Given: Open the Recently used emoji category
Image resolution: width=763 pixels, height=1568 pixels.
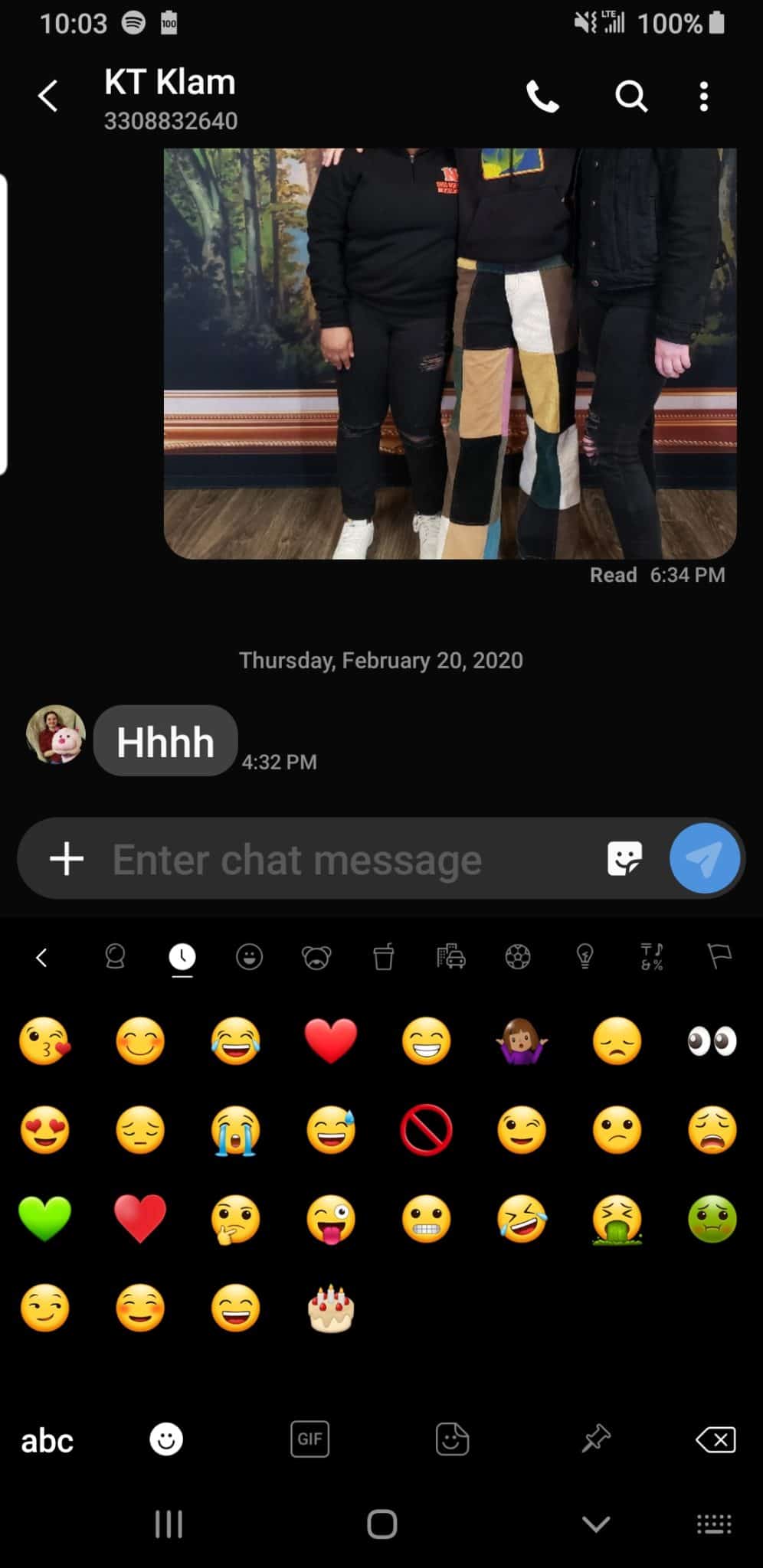Looking at the screenshot, I should click(181, 957).
